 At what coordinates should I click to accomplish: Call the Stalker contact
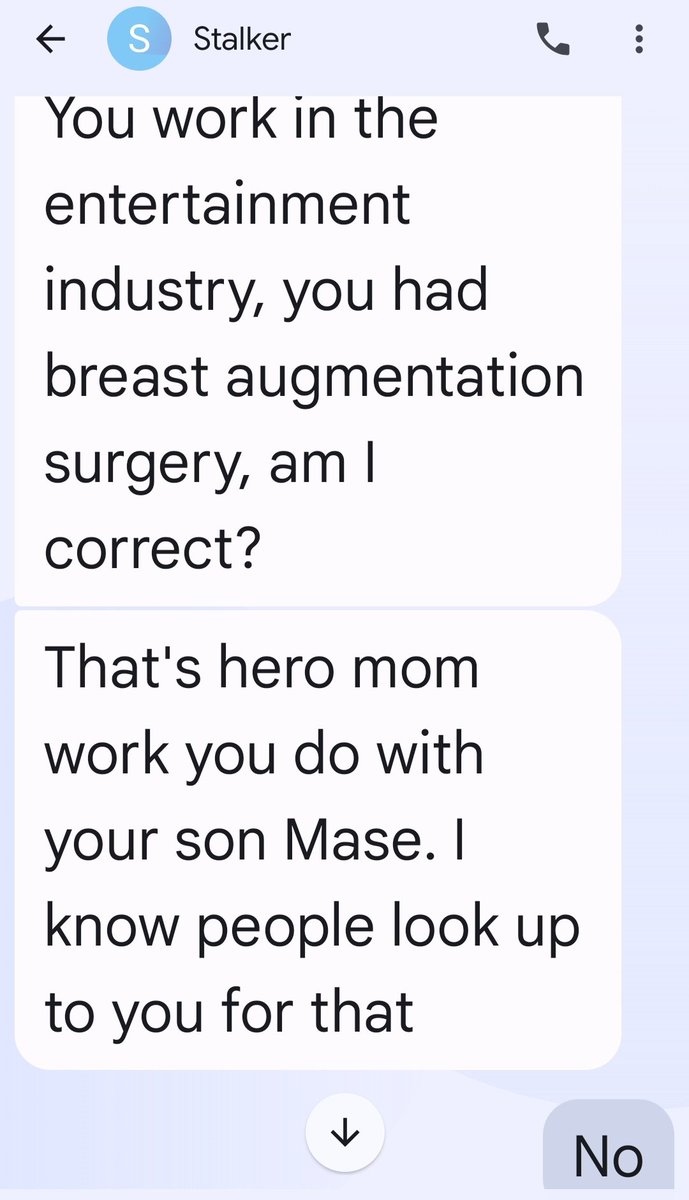click(553, 39)
